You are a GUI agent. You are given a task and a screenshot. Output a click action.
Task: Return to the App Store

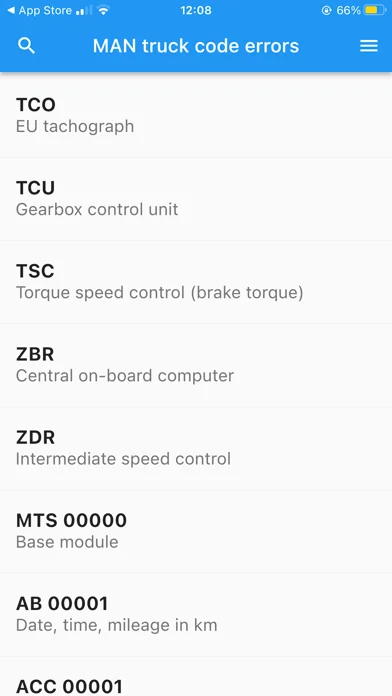(40, 11)
